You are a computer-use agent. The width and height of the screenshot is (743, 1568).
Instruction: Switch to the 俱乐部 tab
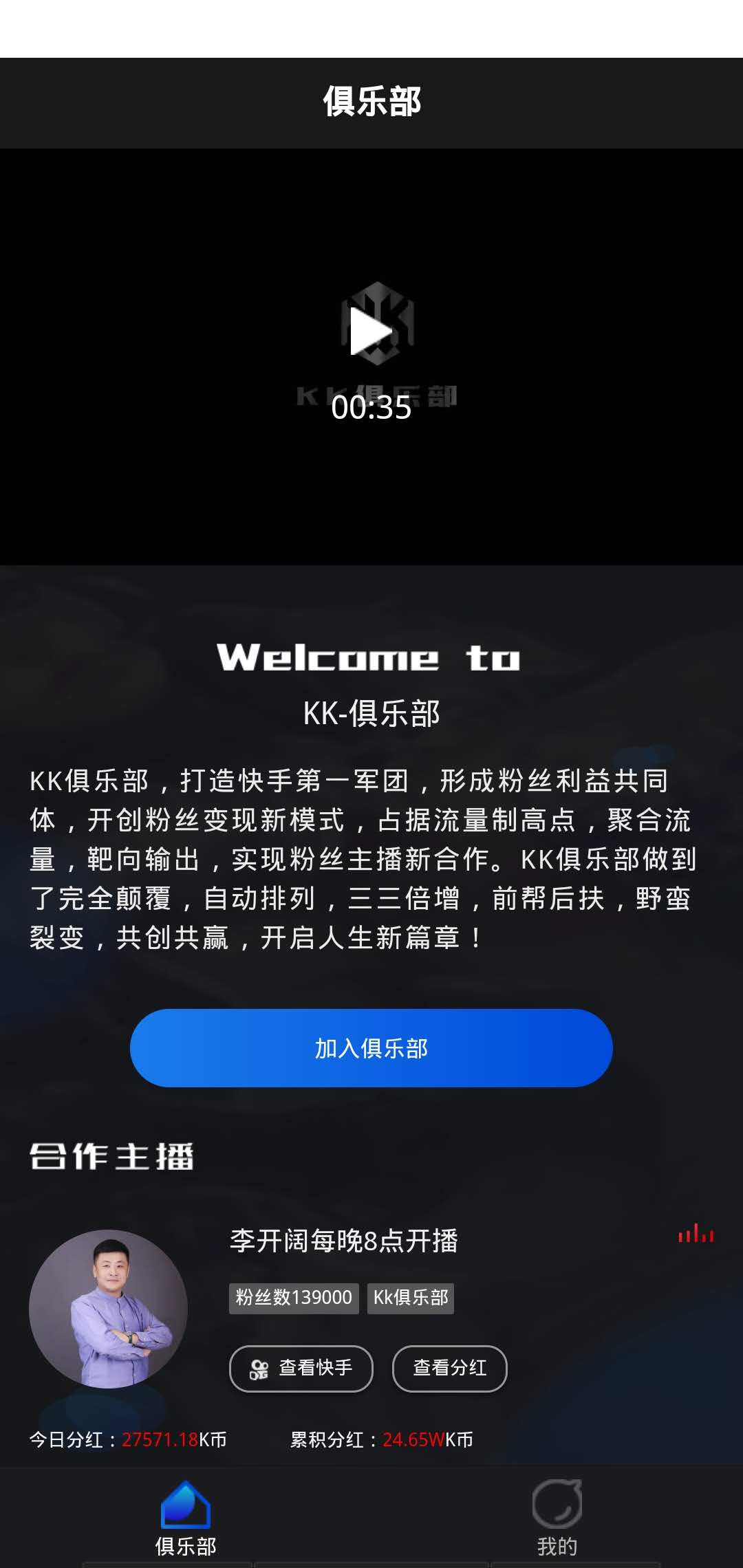coord(184,1506)
